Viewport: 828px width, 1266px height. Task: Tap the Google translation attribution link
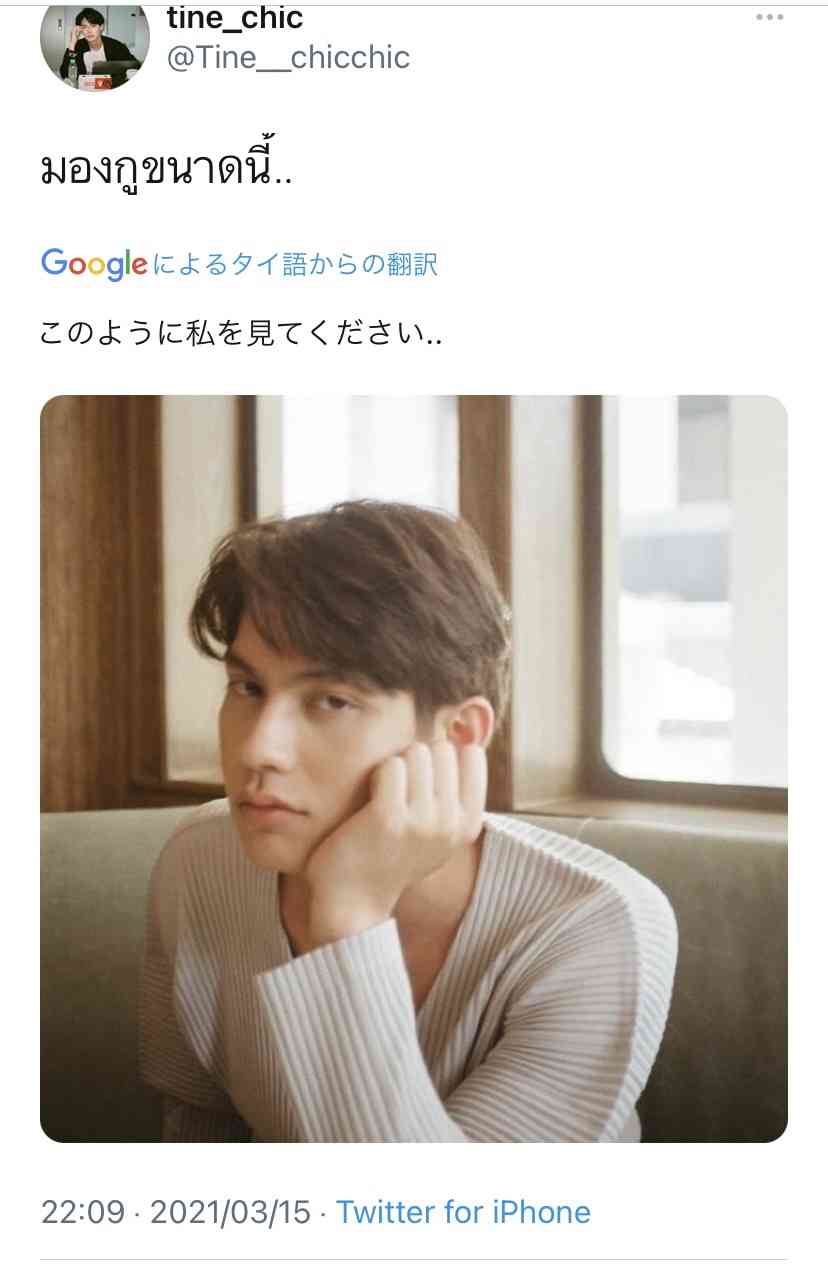click(x=239, y=264)
